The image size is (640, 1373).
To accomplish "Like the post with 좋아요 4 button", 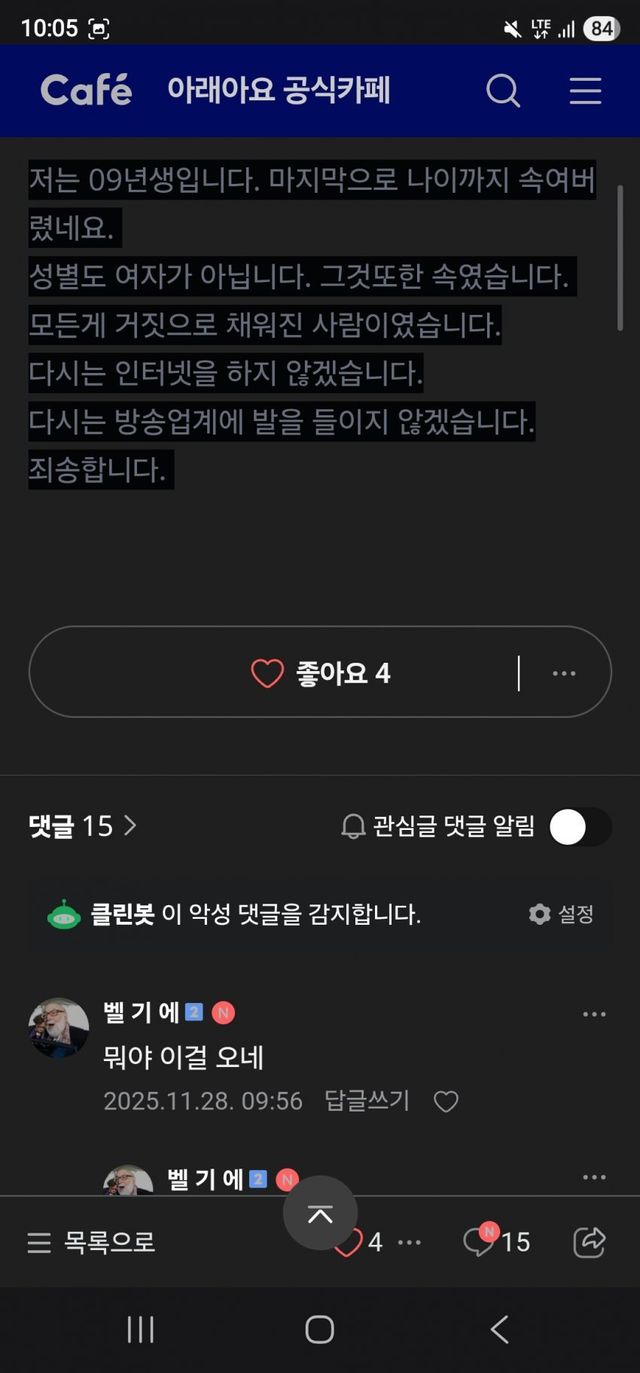I will click(x=320, y=673).
